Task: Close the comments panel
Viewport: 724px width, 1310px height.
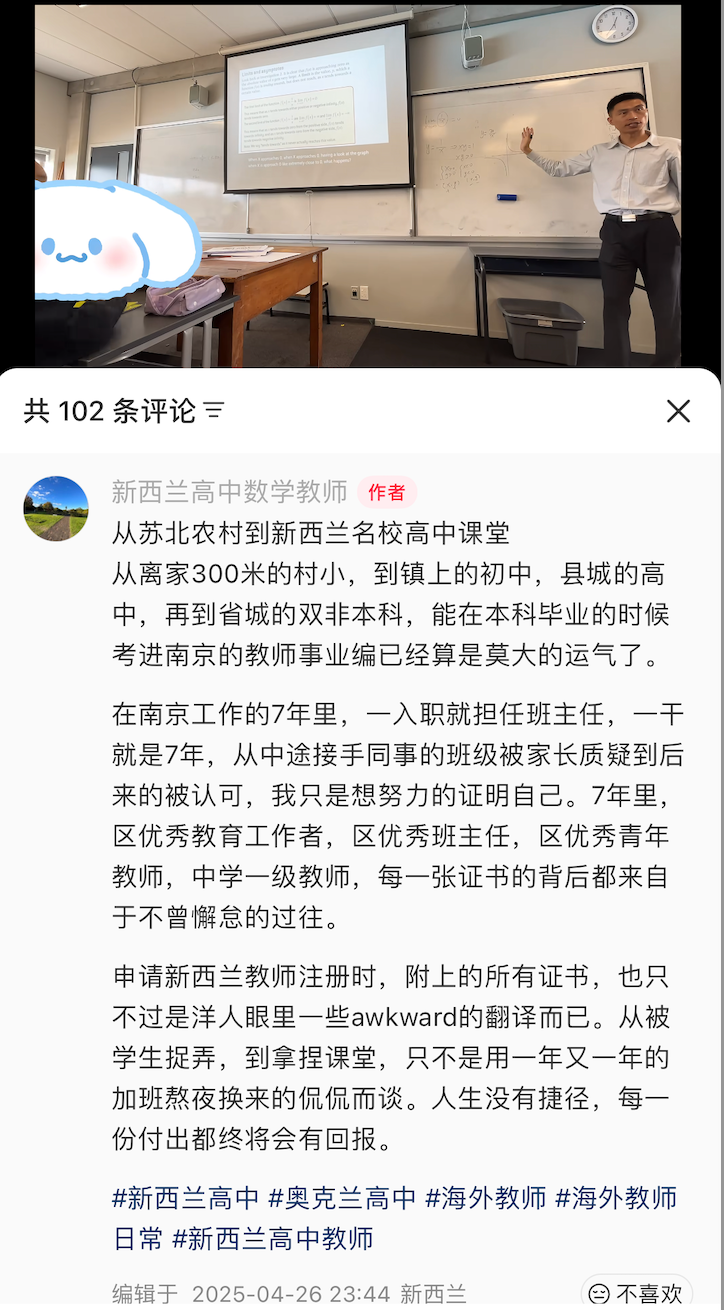Action: [678, 411]
